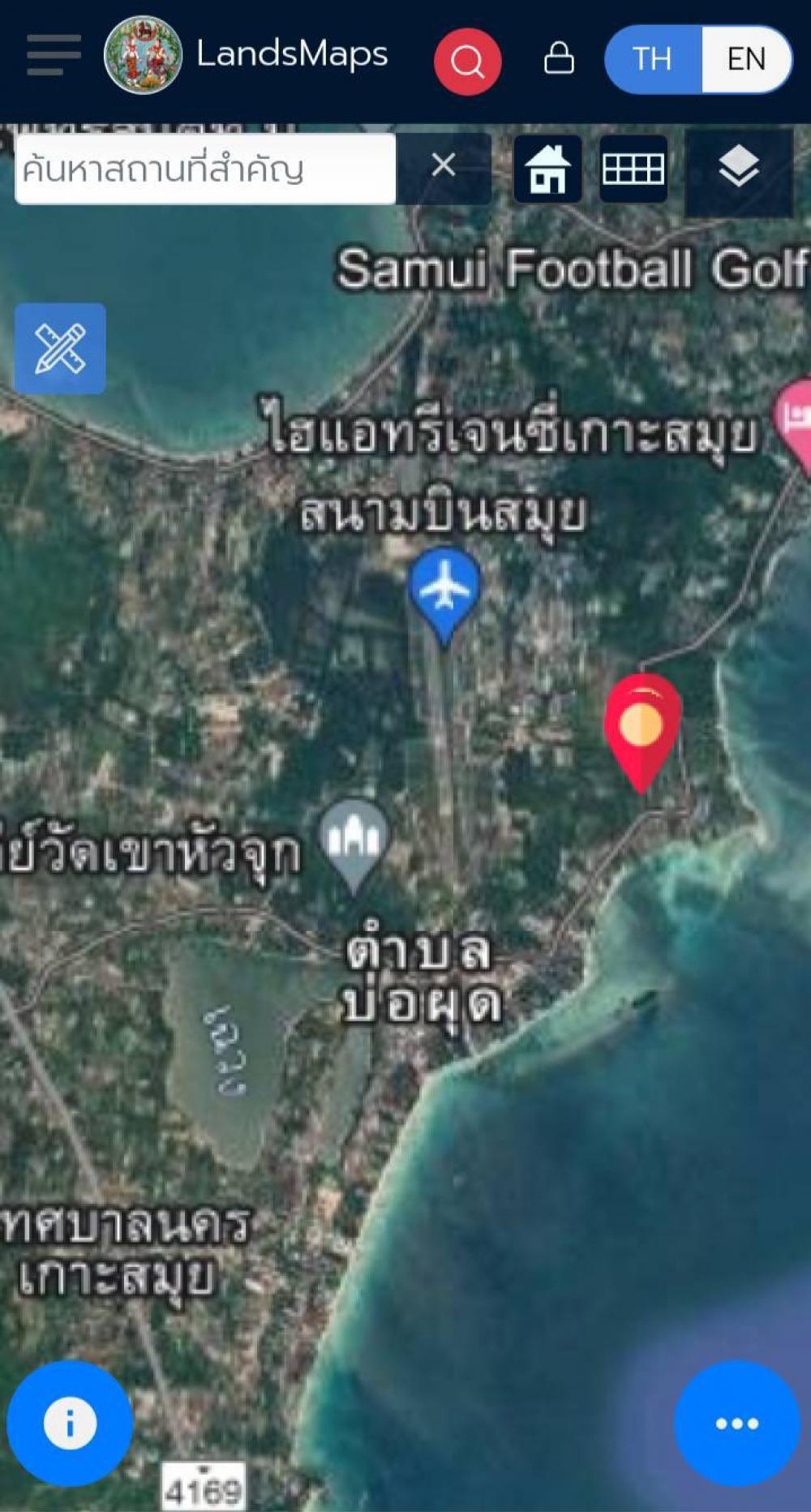Image resolution: width=811 pixels, height=1512 pixels.
Task: Clear the search field with X
Action: tap(444, 165)
